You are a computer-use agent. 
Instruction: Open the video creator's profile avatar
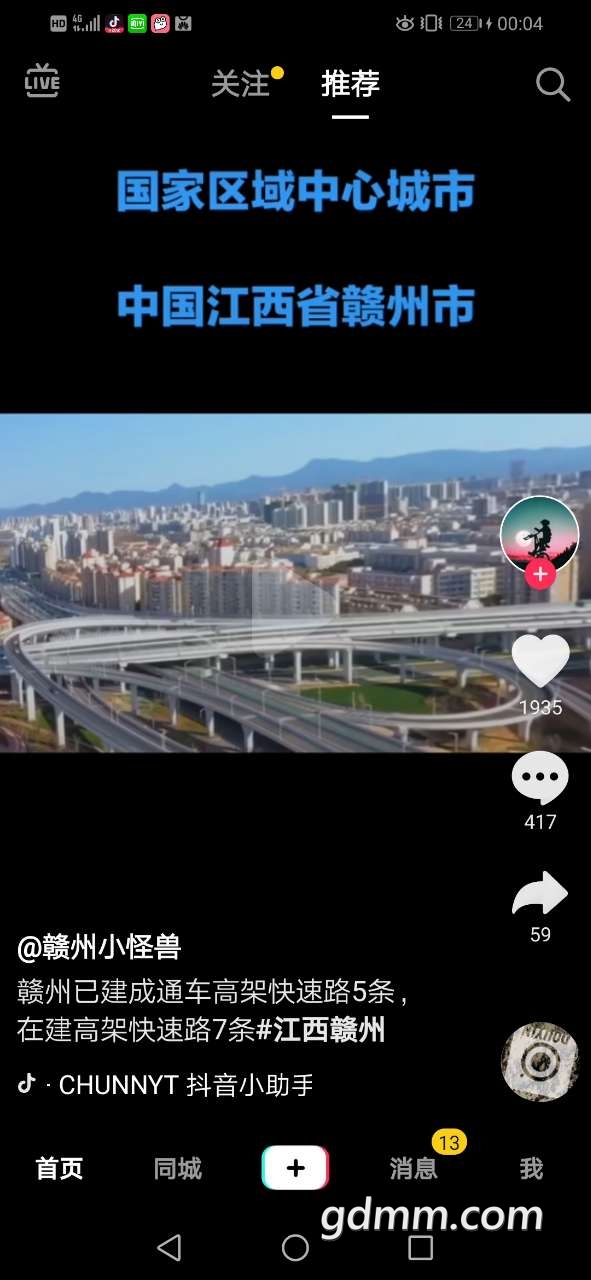click(540, 535)
